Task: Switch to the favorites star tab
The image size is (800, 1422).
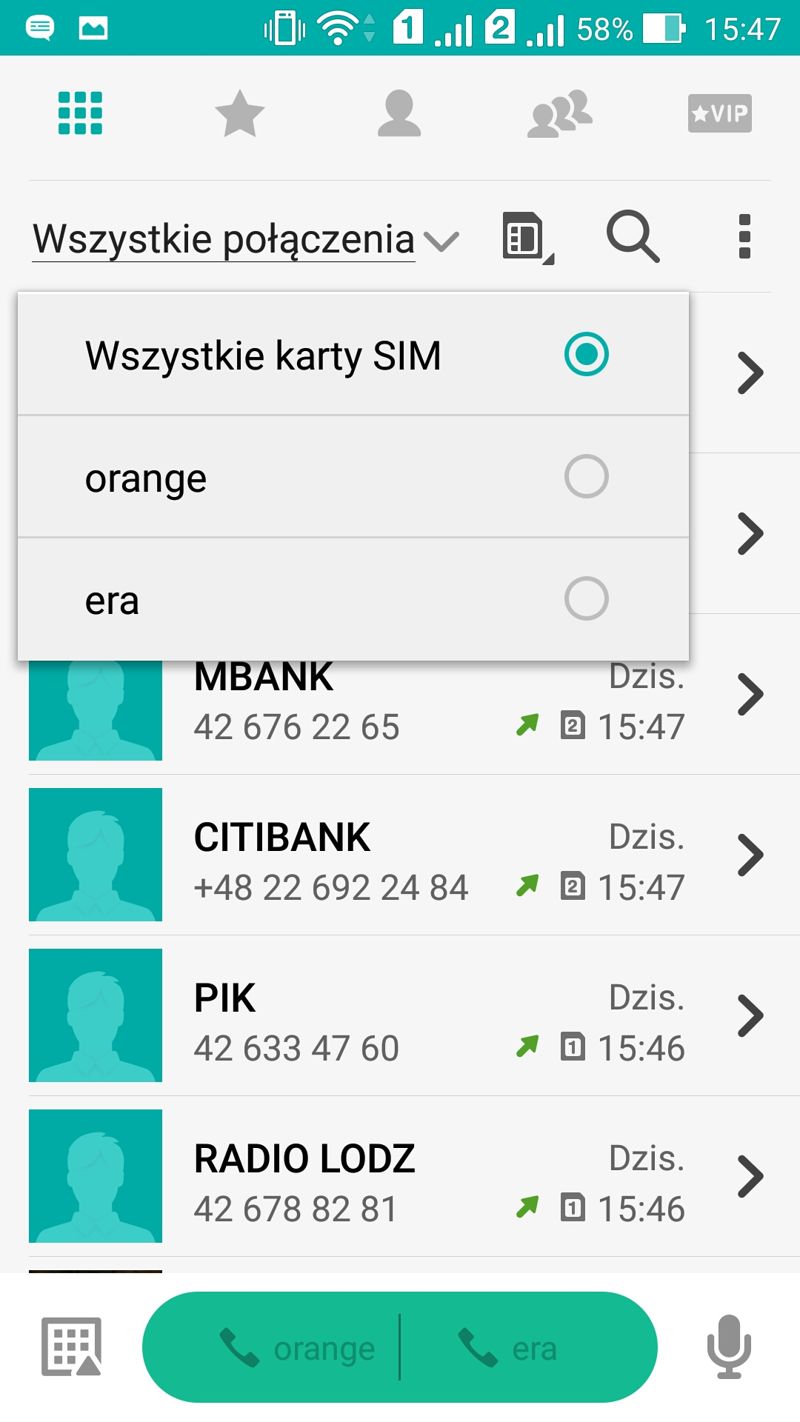Action: [240, 114]
